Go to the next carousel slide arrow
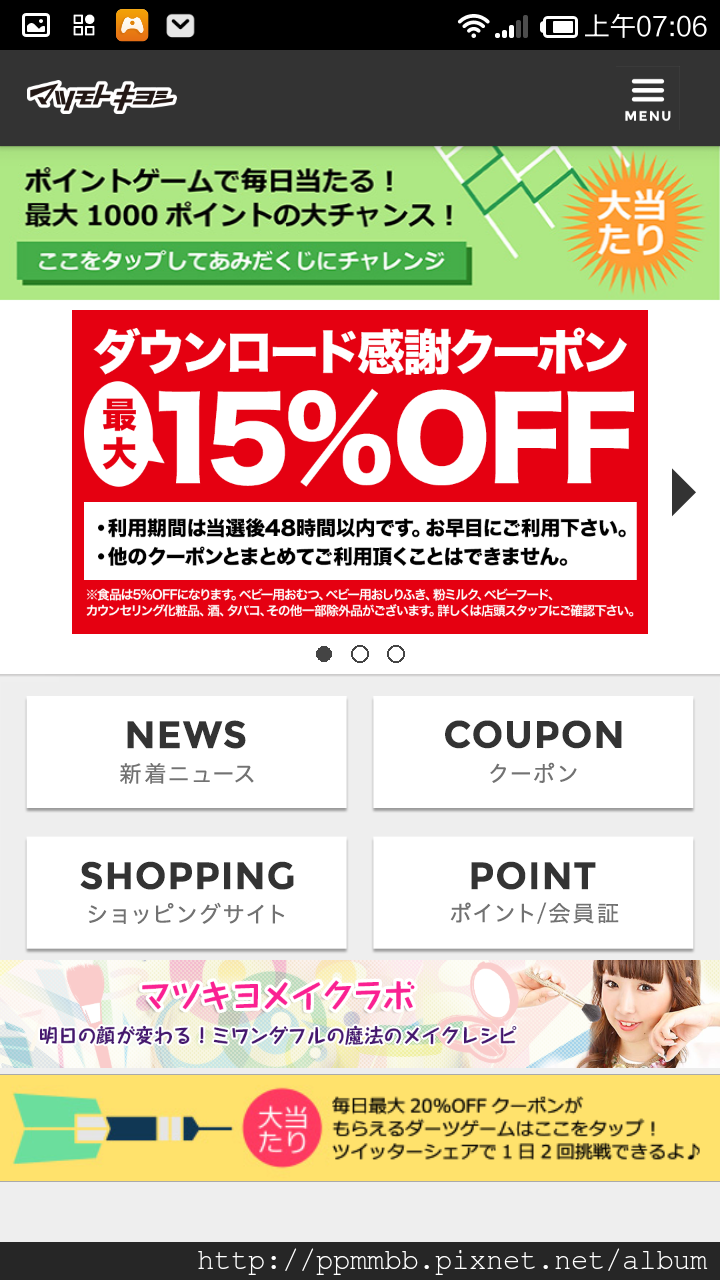Image resolution: width=720 pixels, height=1280 pixels. (683, 492)
